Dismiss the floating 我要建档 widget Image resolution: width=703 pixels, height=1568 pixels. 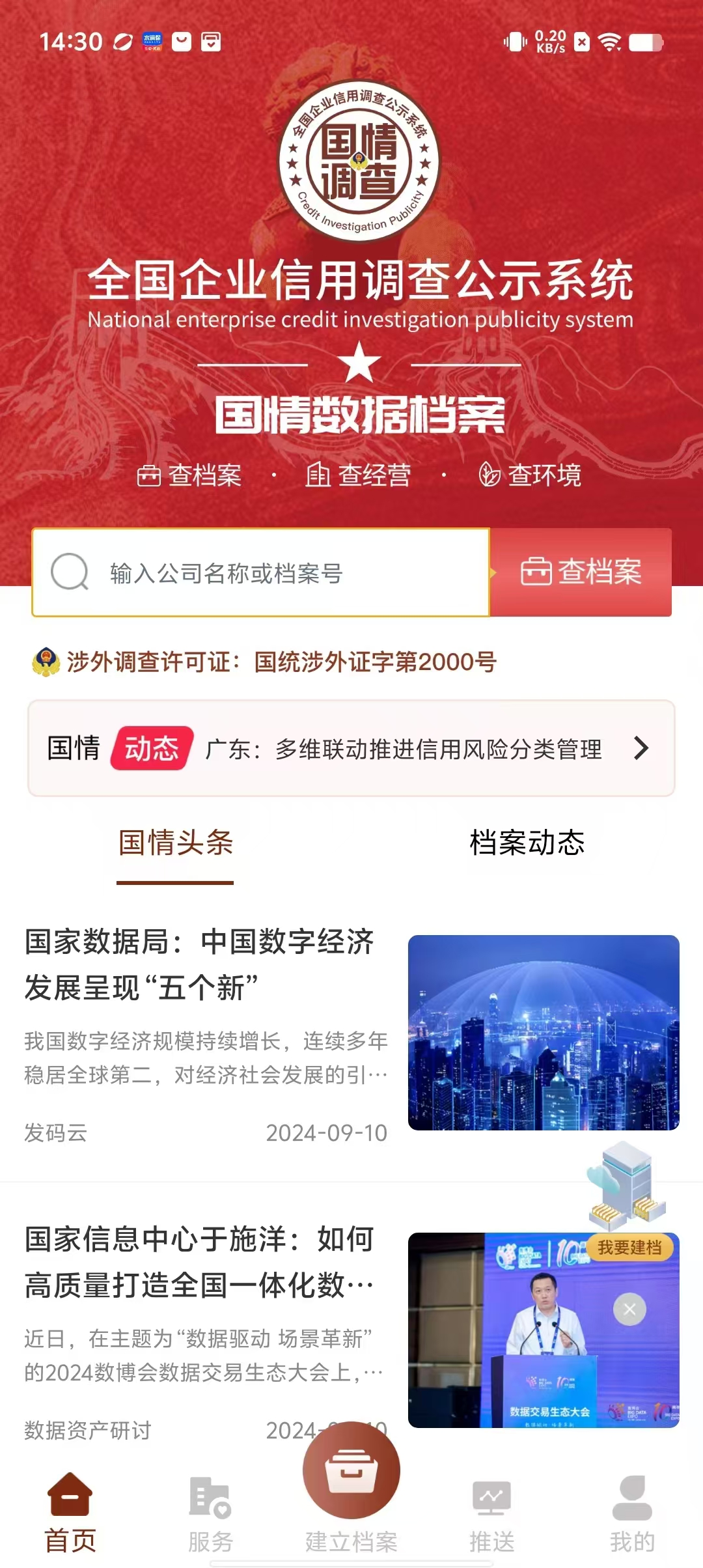pyautogui.click(x=629, y=1309)
